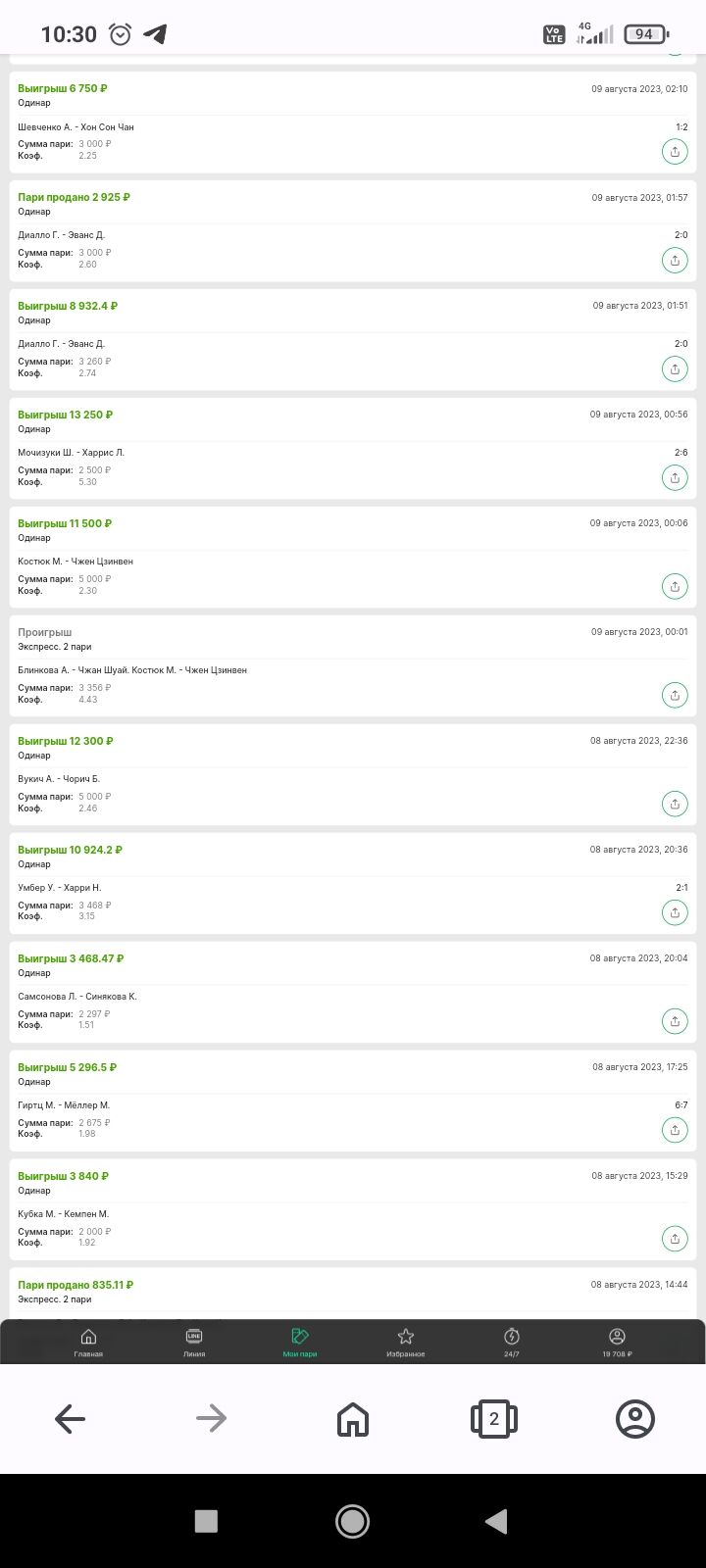
Task: Share the Кубка М. - Кемпен М. bet
Action: pos(675,1240)
